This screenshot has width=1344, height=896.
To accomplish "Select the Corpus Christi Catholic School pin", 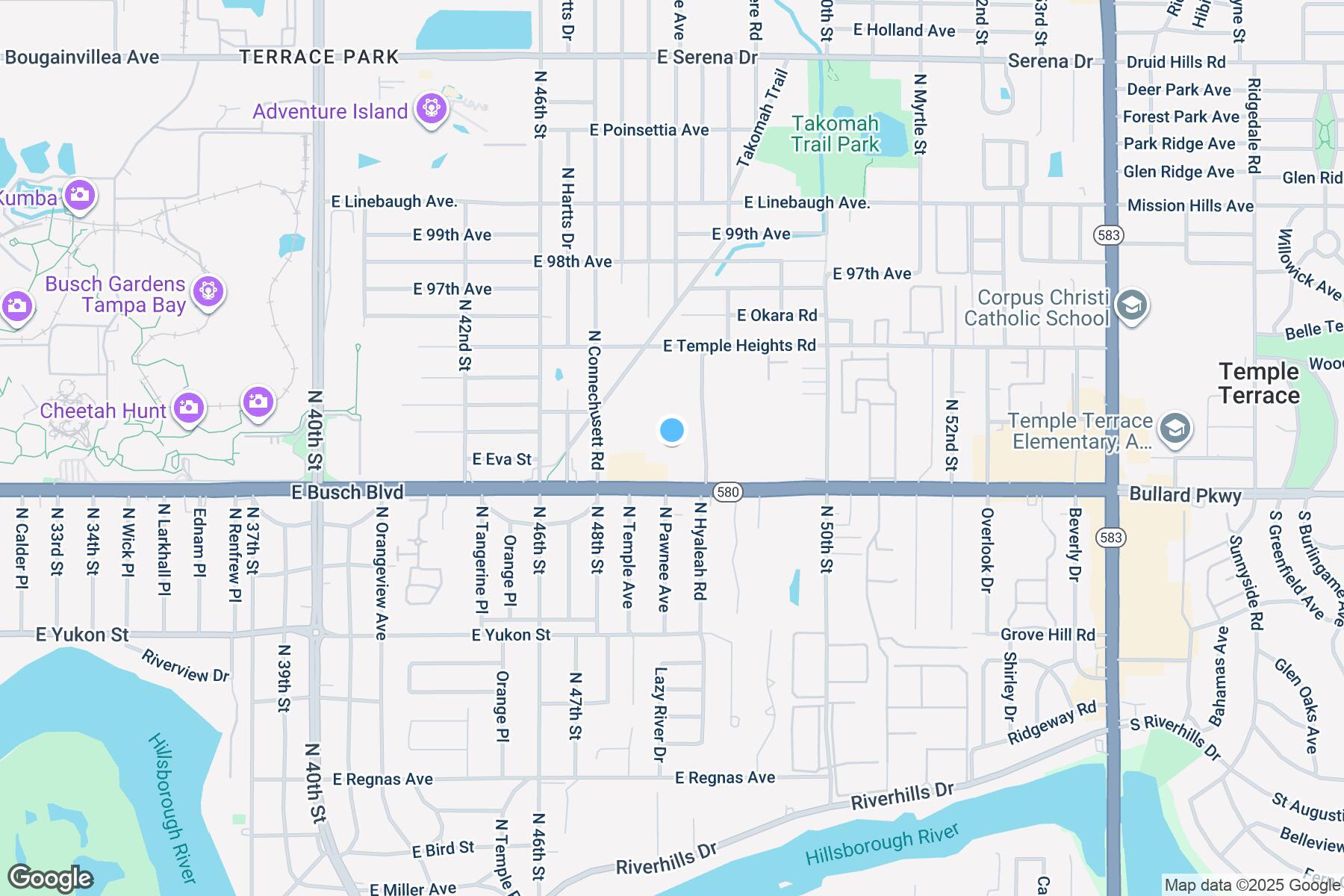I will coord(1131,305).
